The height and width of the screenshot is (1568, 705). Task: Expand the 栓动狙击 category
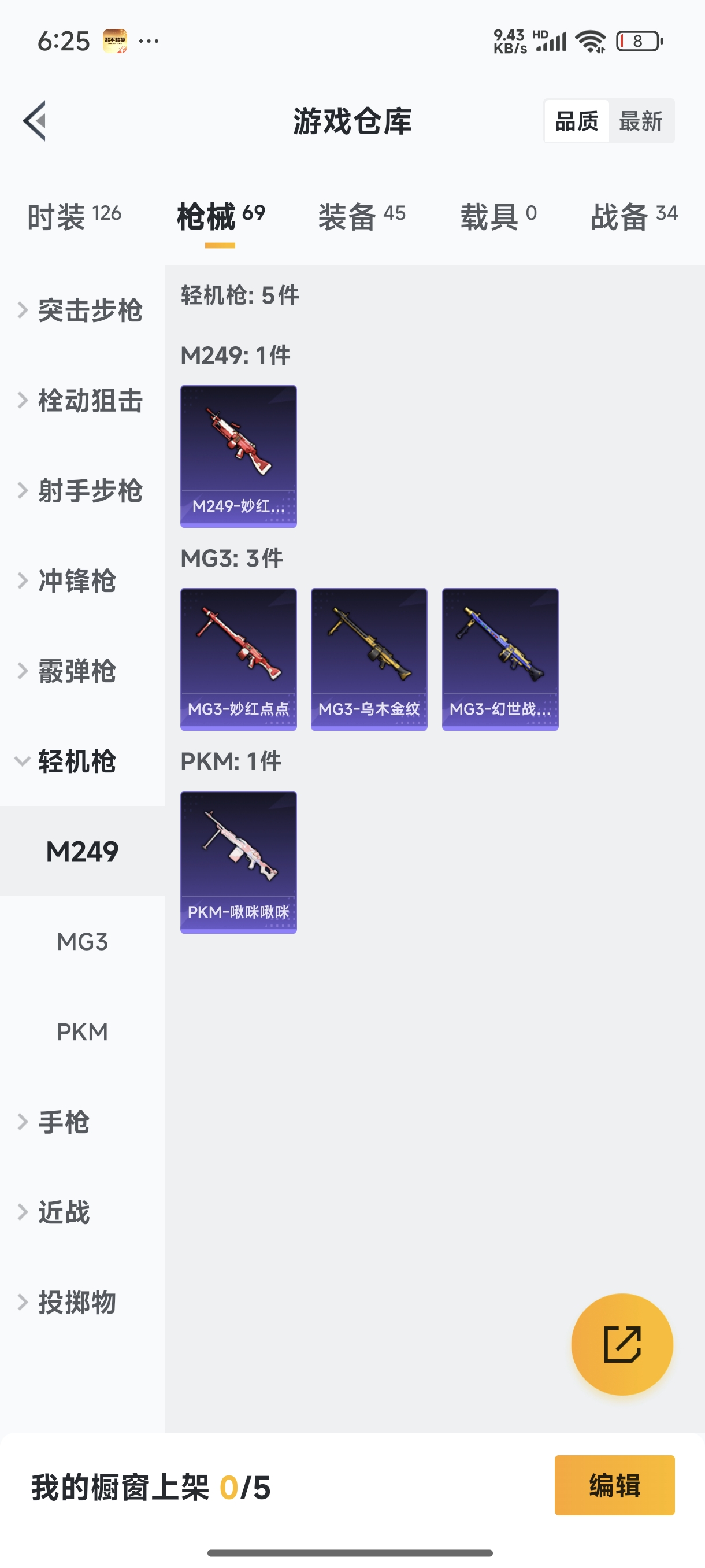(x=82, y=400)
